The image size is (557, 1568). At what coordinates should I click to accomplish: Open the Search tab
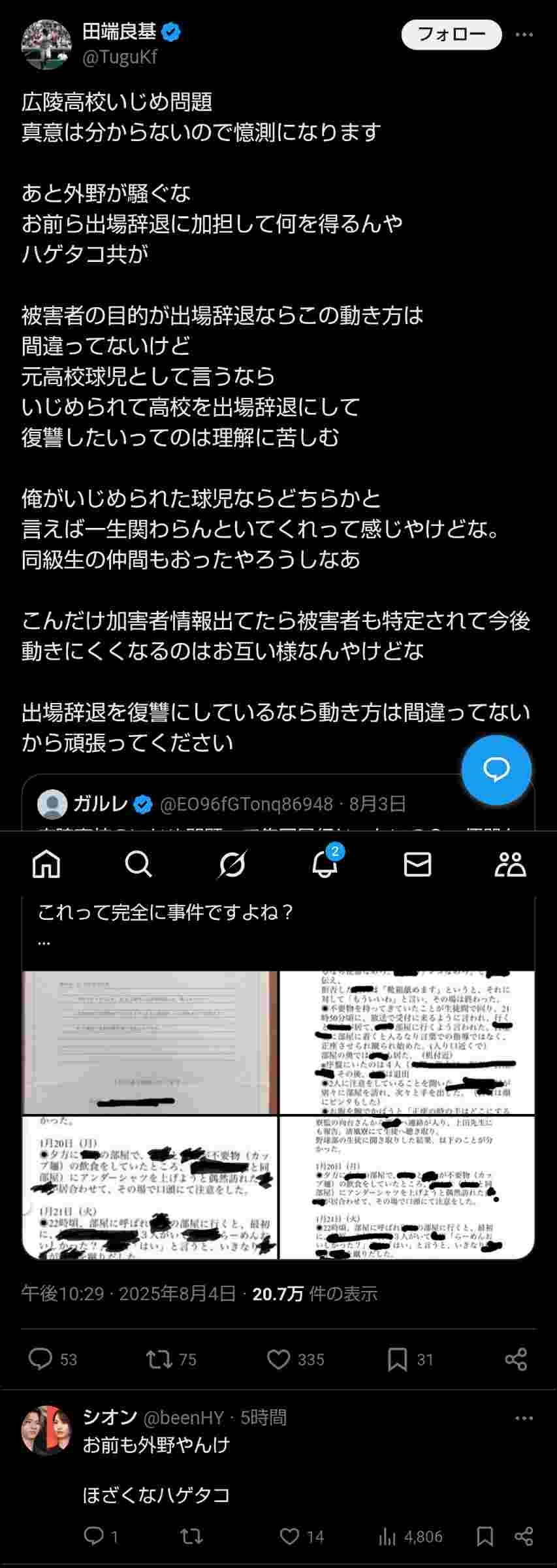138,864
